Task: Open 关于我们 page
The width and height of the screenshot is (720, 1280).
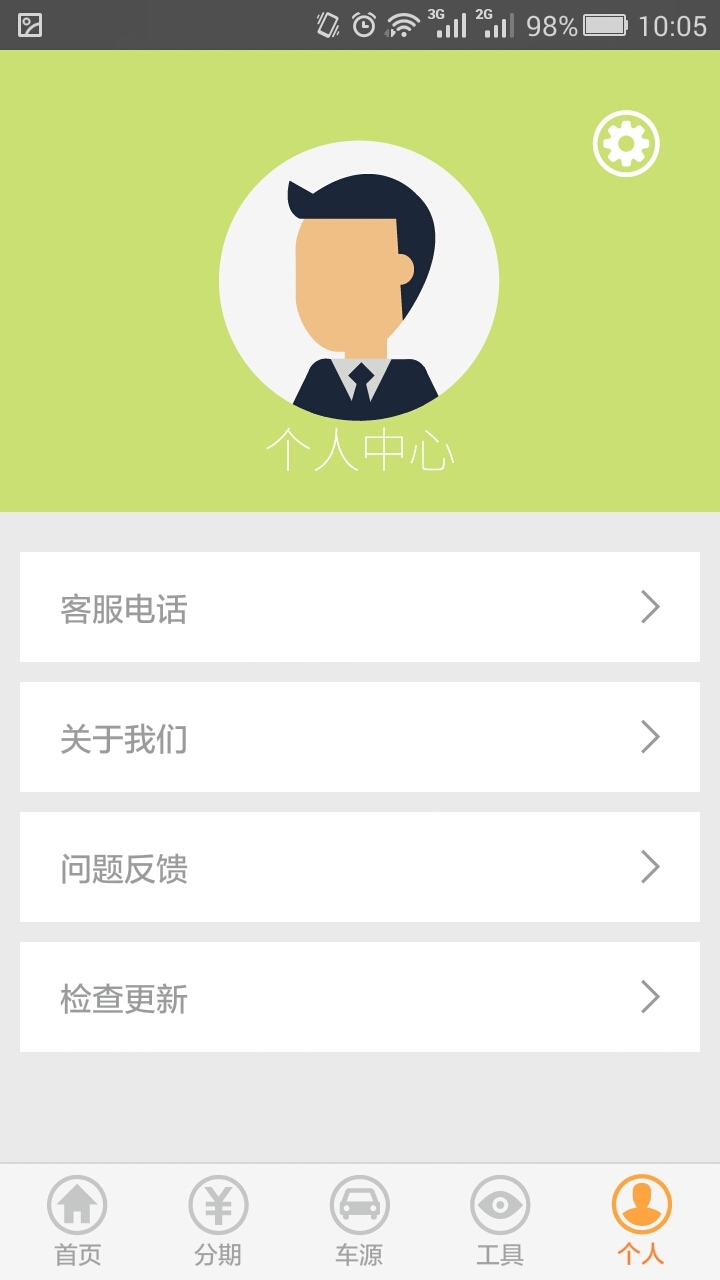Action: pyautogui.click(x=360, y=737)
